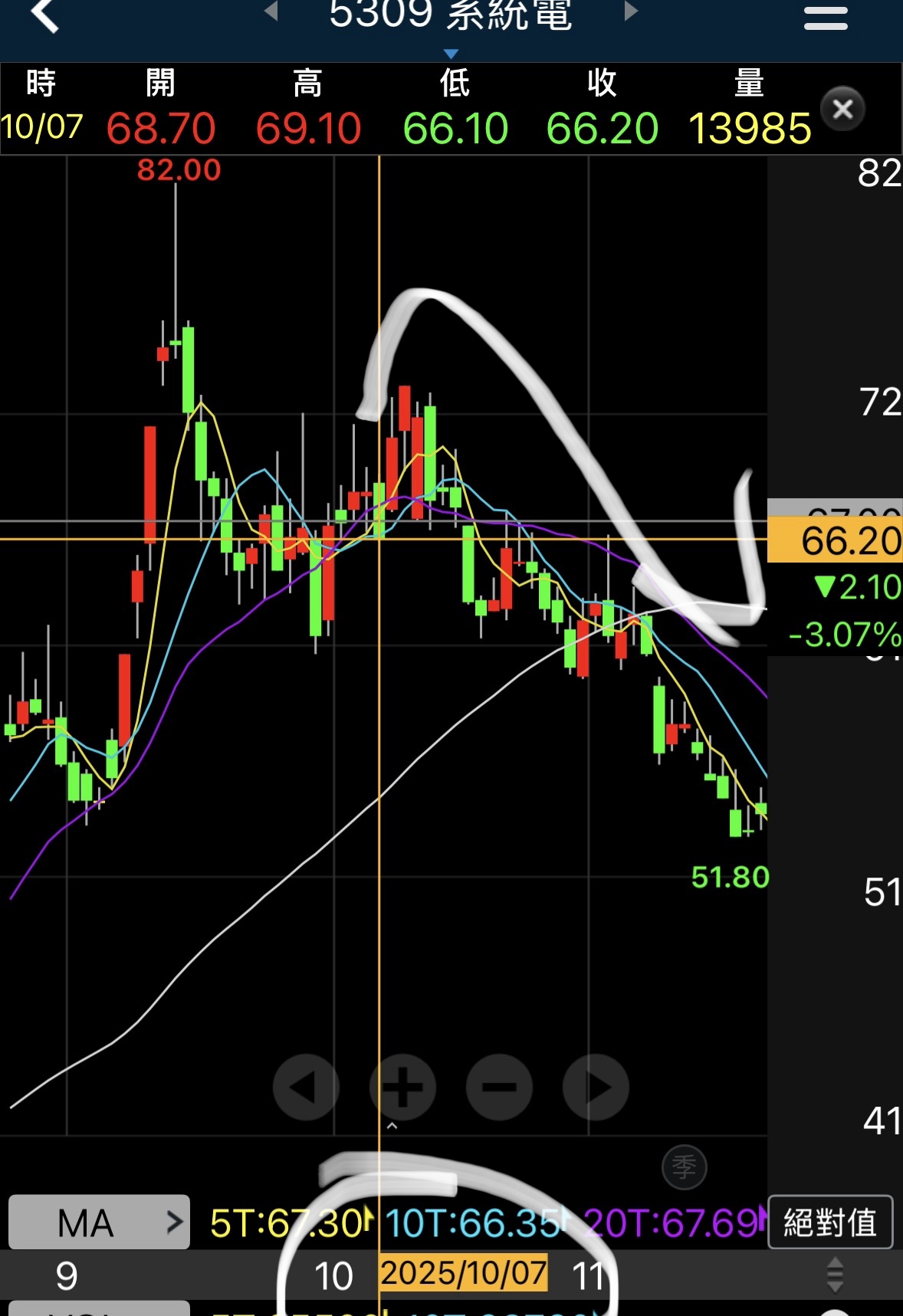Open the hamburger menu
Image resolution: width=903 pixels, height=1316 pixels.
[825, 17]
